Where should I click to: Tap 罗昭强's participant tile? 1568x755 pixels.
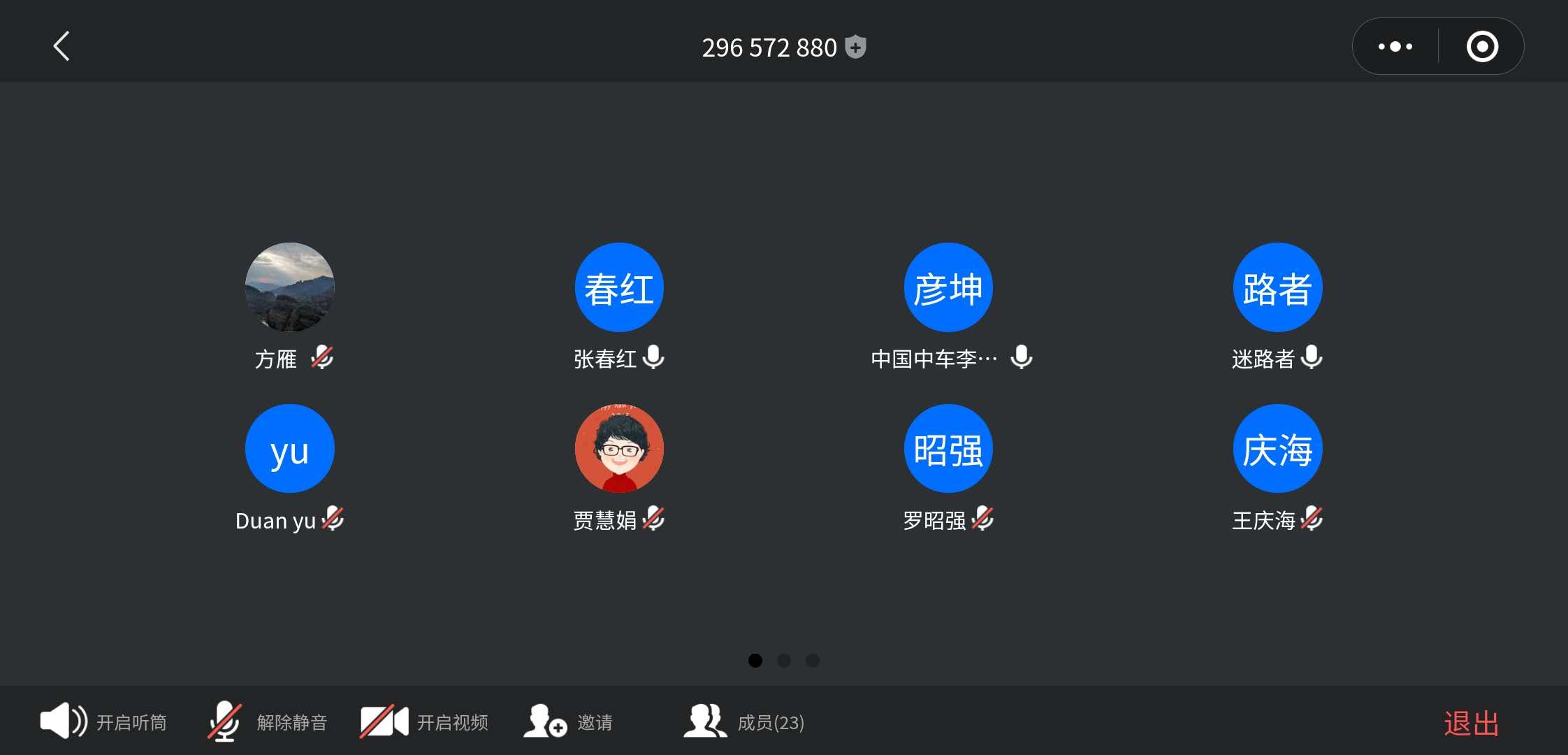tap(948, 449)
